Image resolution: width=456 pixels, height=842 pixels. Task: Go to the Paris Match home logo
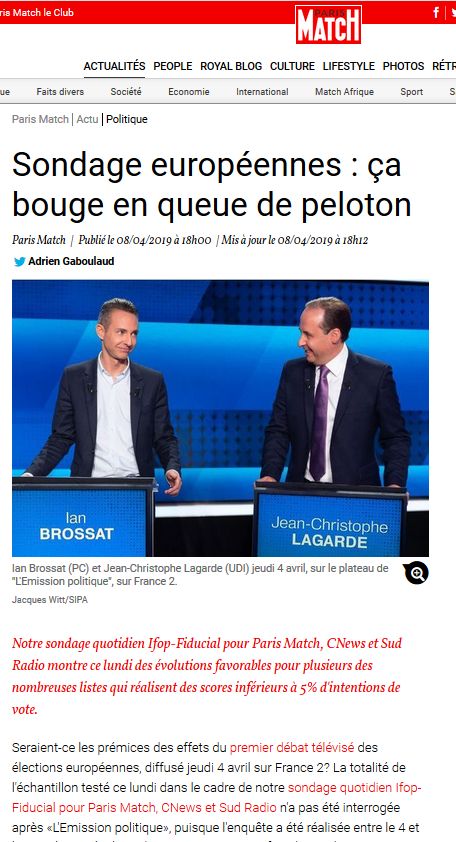[x=328, y=25]
